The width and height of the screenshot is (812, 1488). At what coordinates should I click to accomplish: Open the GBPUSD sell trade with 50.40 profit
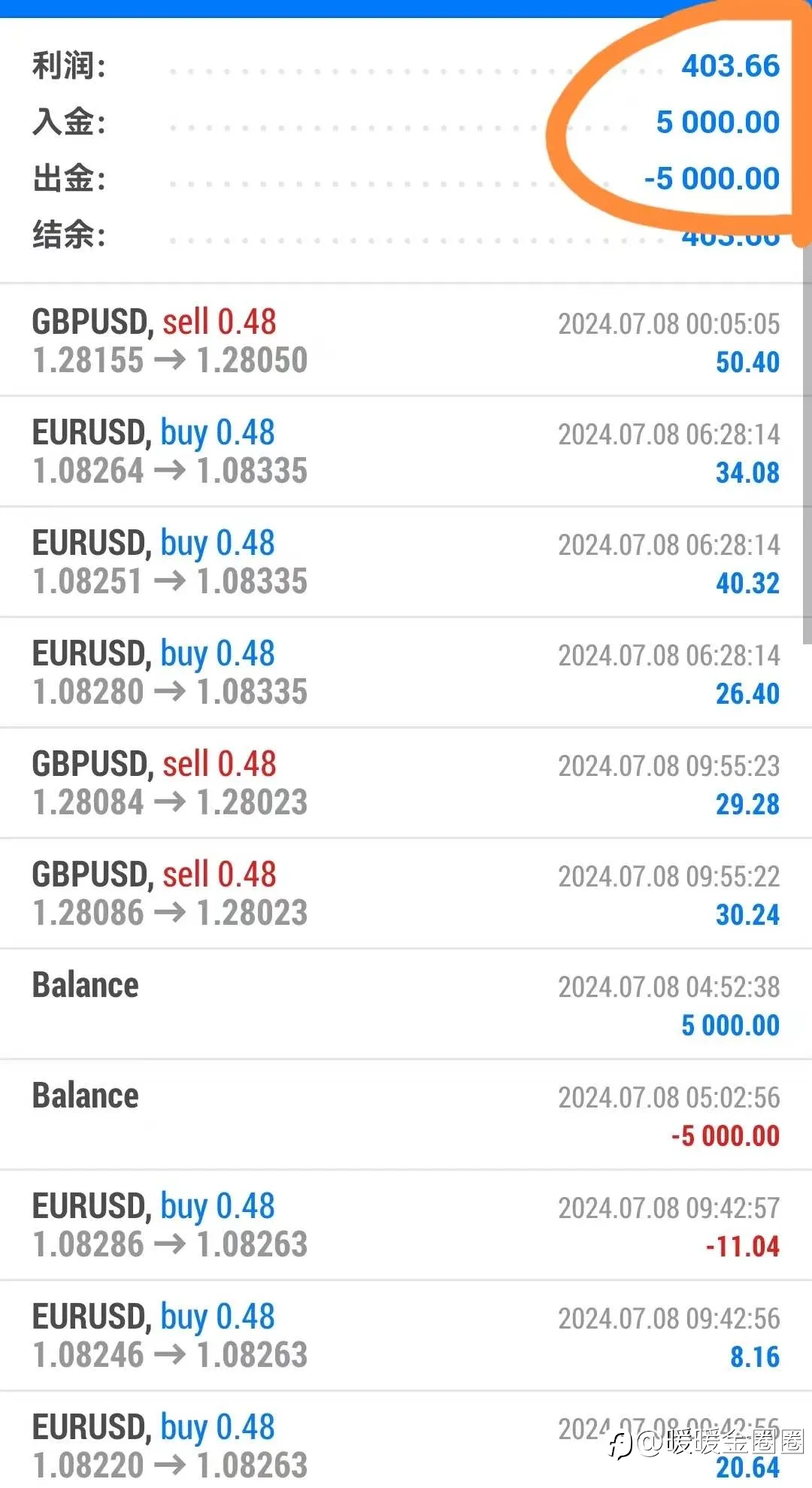pyautogui.click(x=406, y=341)
